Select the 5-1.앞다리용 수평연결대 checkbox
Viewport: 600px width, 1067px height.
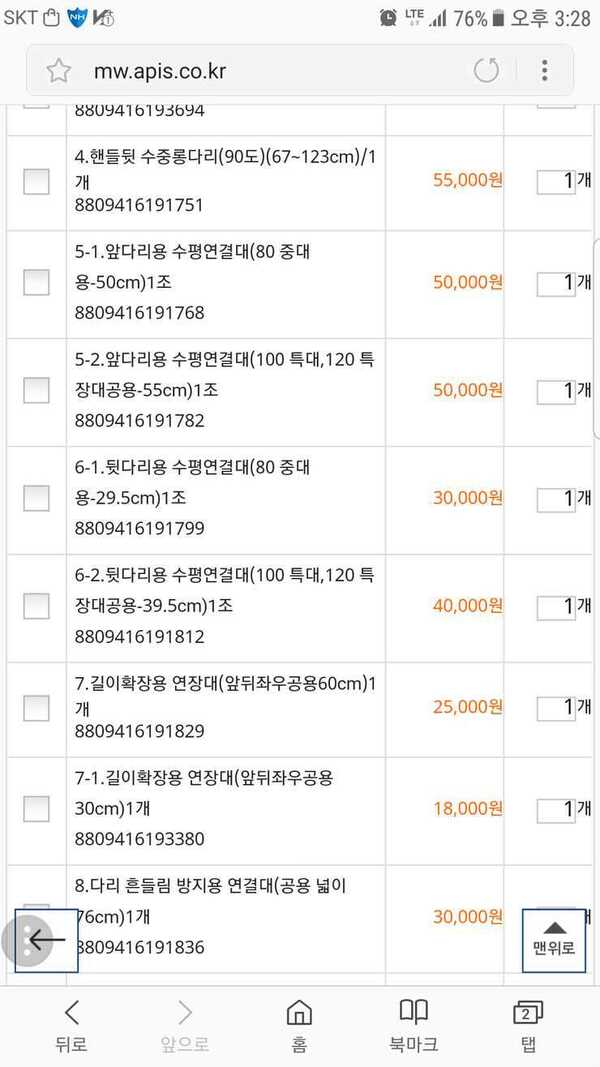[x=36, y=282]
